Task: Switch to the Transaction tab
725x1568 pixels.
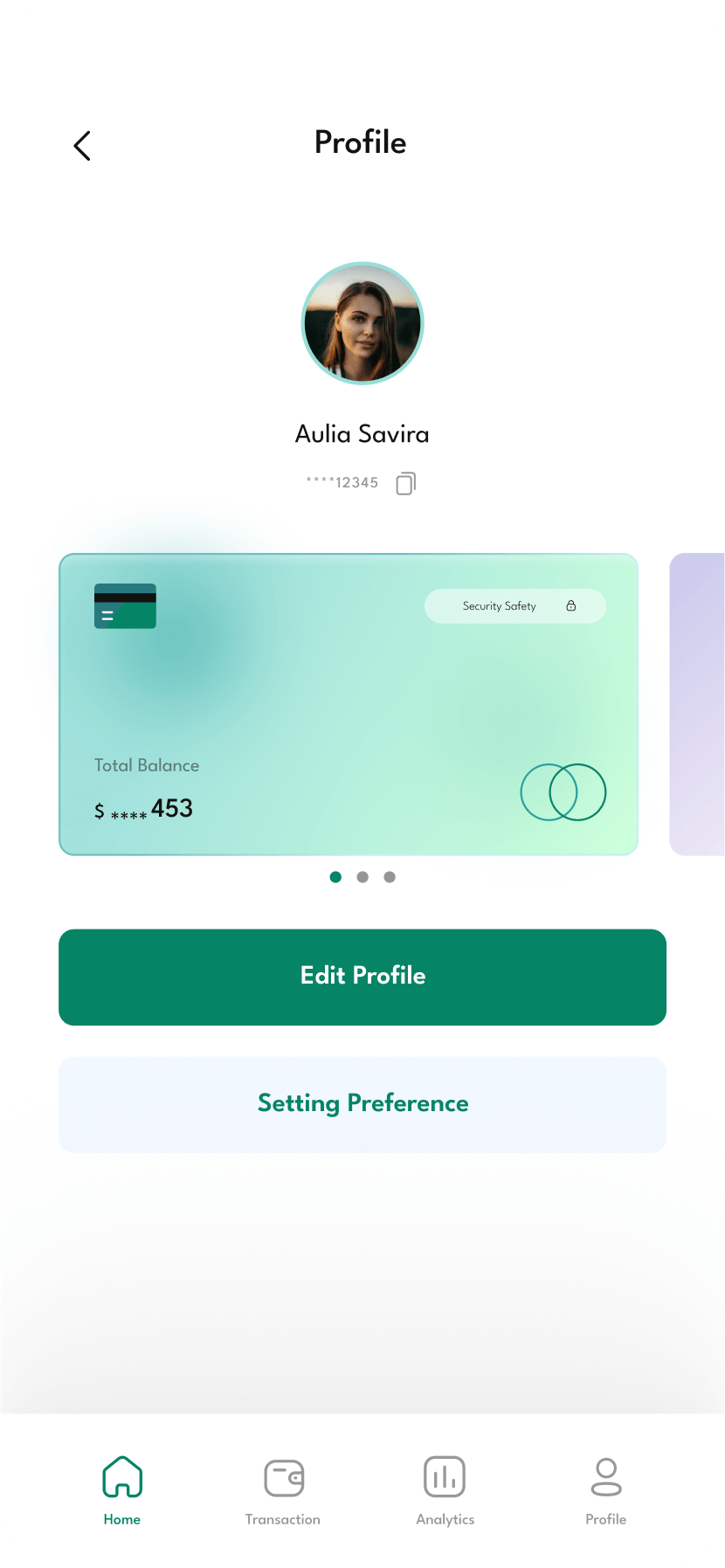Action: pyautogui.click(x=283, y=1490)
